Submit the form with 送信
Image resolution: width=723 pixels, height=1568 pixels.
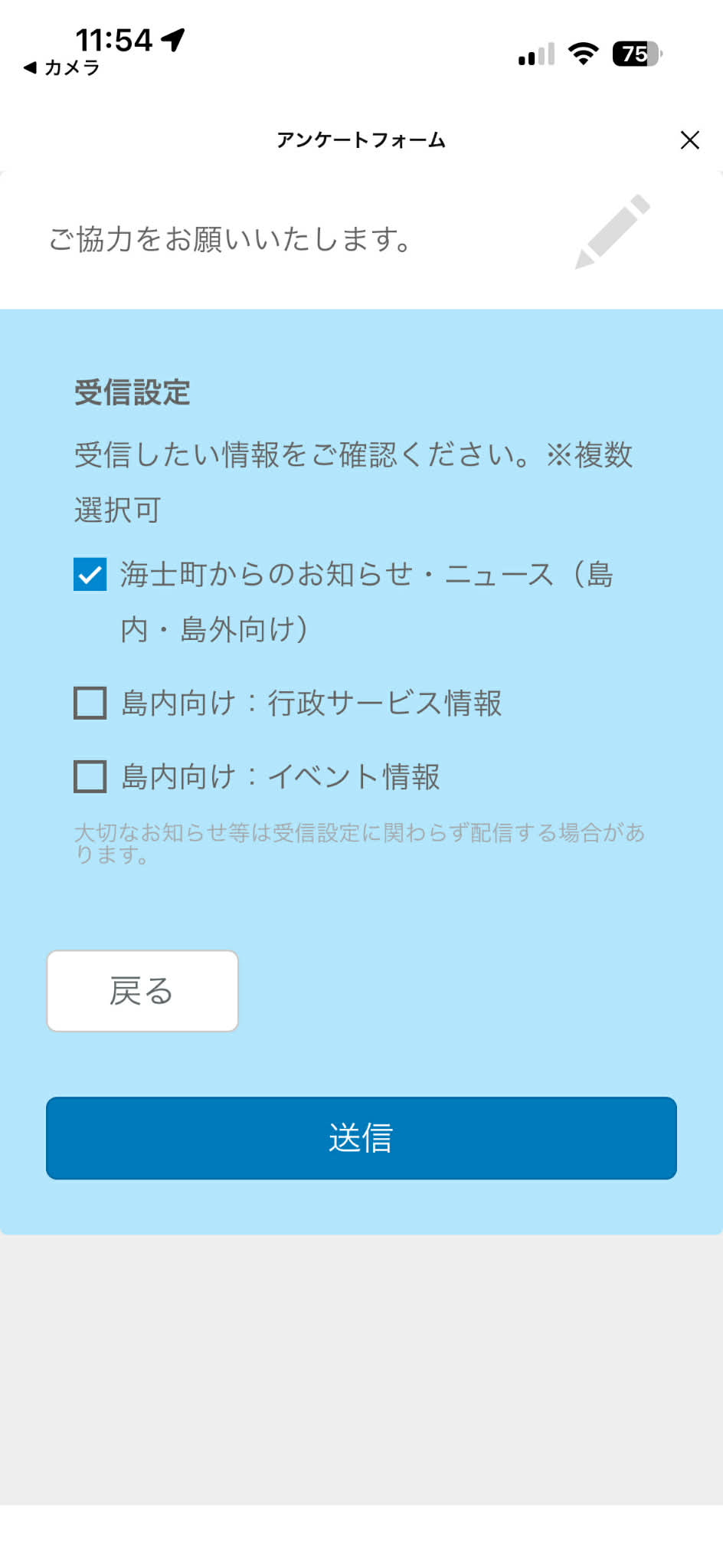click(x=361, y=1138)
